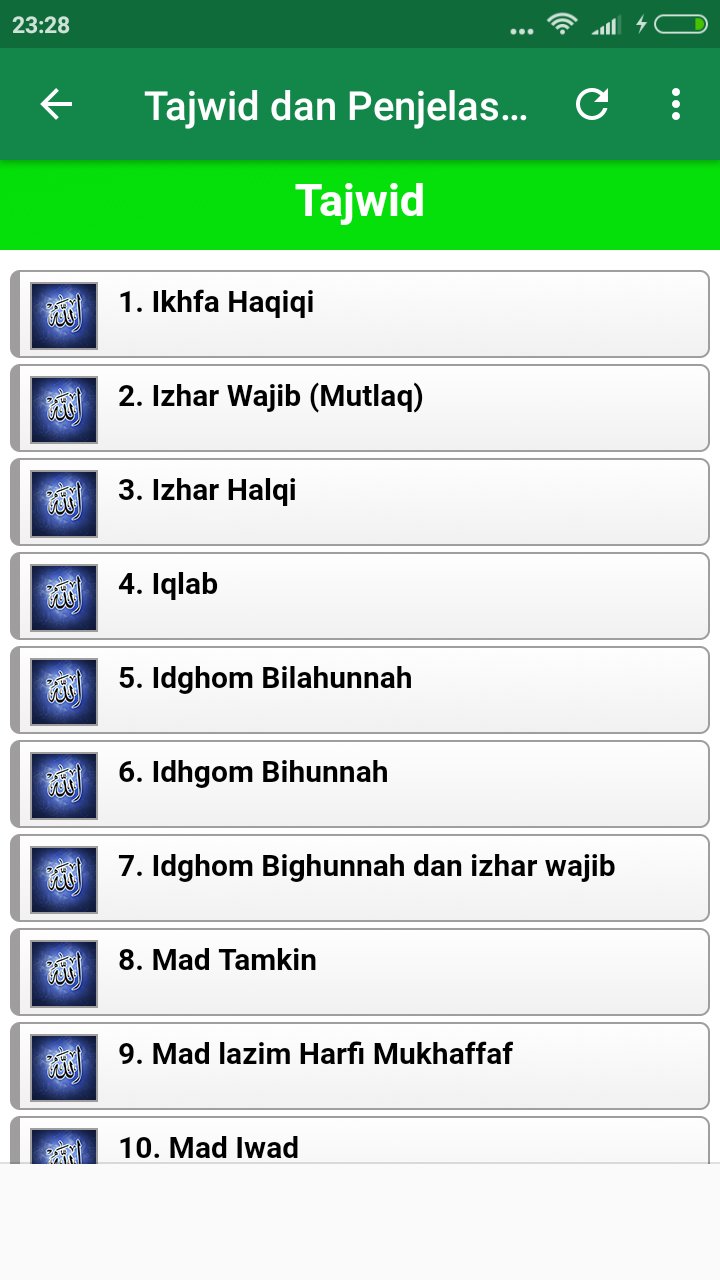Click the refresh icon in the action bar
This screenshot has width=720, height=1280.
click(x=592, y=104)
